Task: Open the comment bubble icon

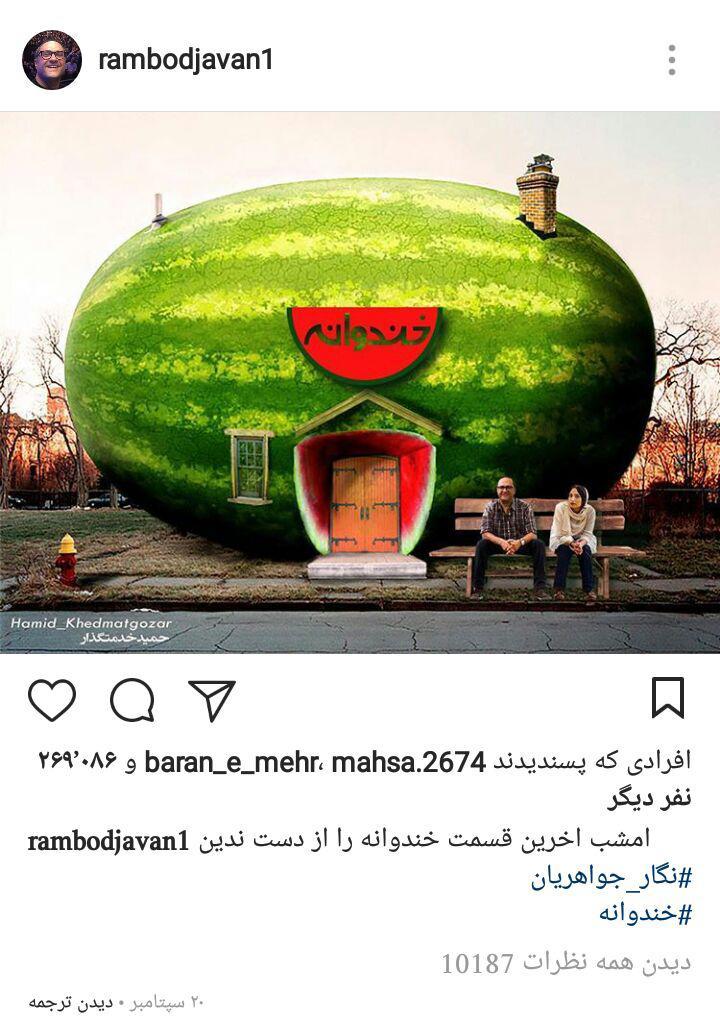Action: (x=132, y=700)
